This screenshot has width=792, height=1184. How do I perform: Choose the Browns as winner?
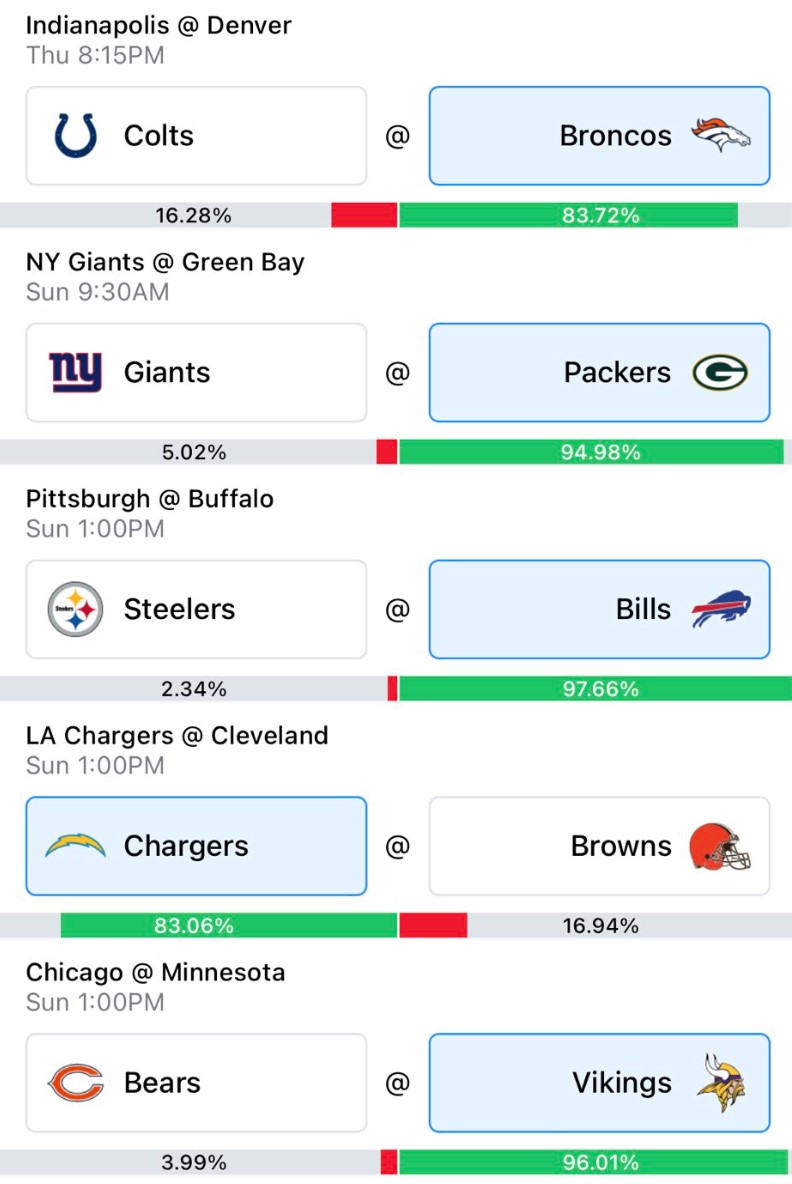(599, 846)
